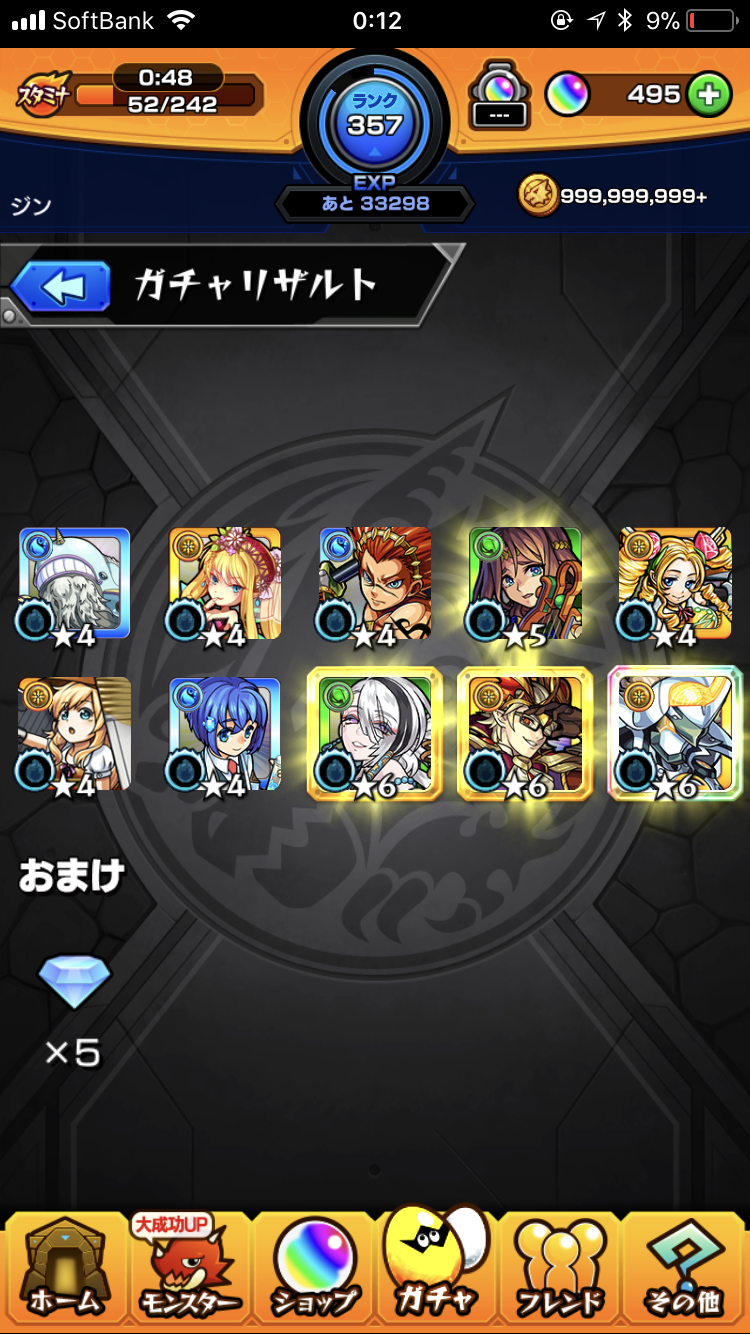Tap the rank 357 circle
750x1334 pixels.
(374, 117)
